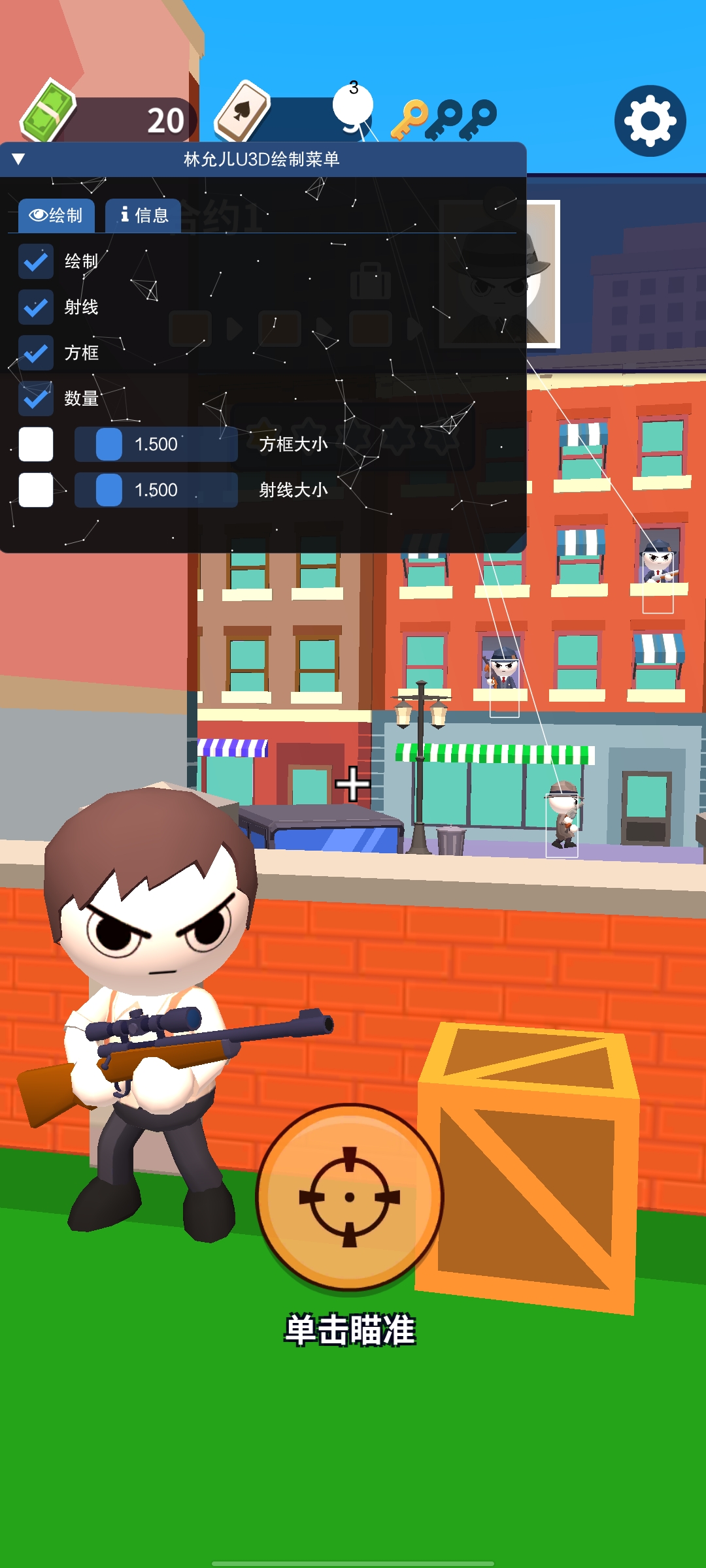706x1568 pixels.
Task: Turn off the 数量 checkbox
Action: coord(36,399)
